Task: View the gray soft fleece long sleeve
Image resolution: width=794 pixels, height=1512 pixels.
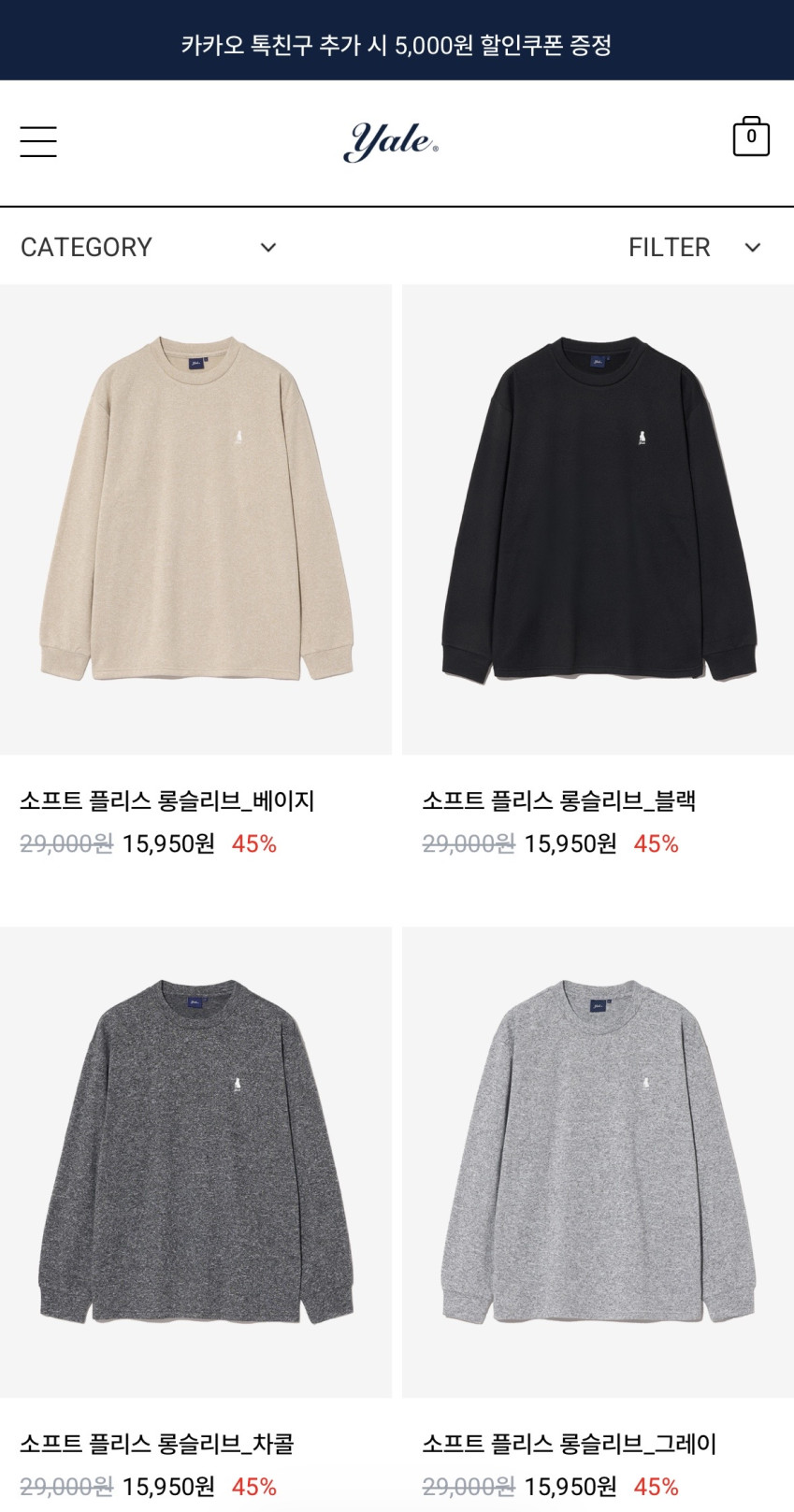Action: (x=598, y=1161)
